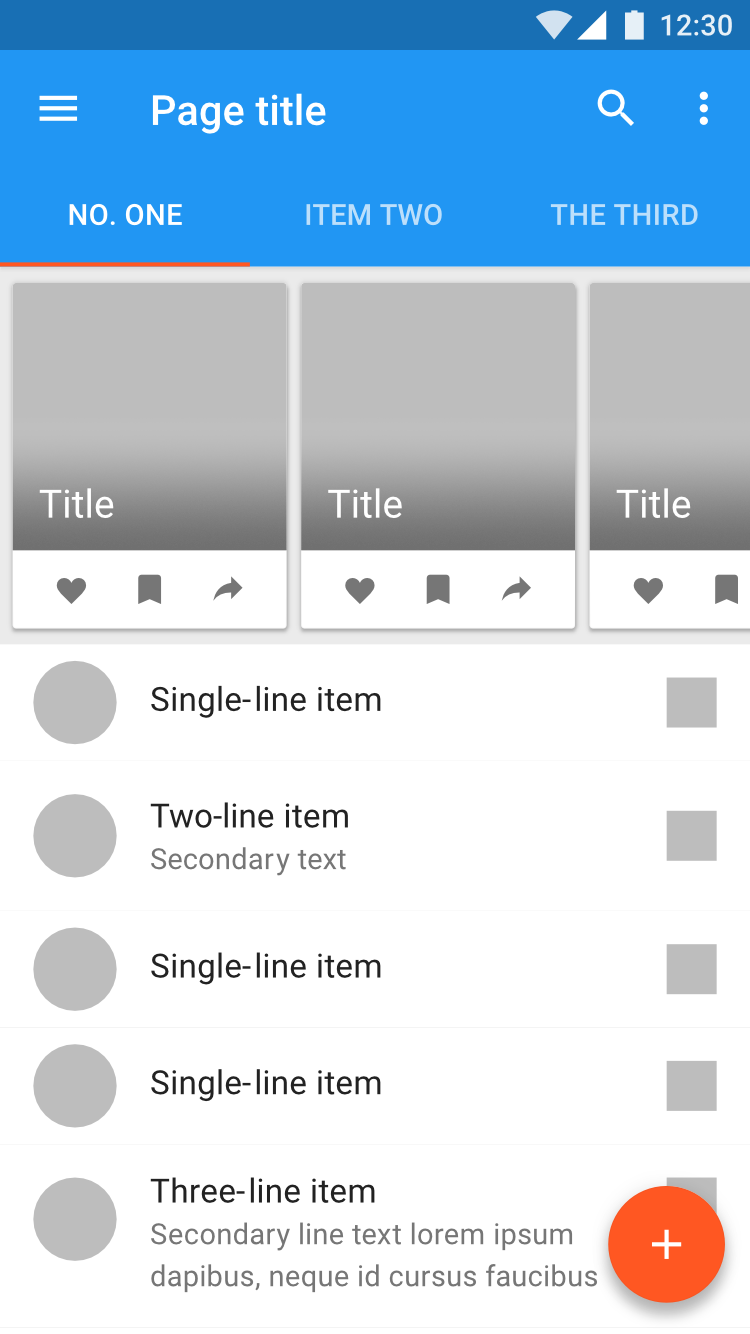
Task: Select the NO. ONE tab
Action: (125, 215)
